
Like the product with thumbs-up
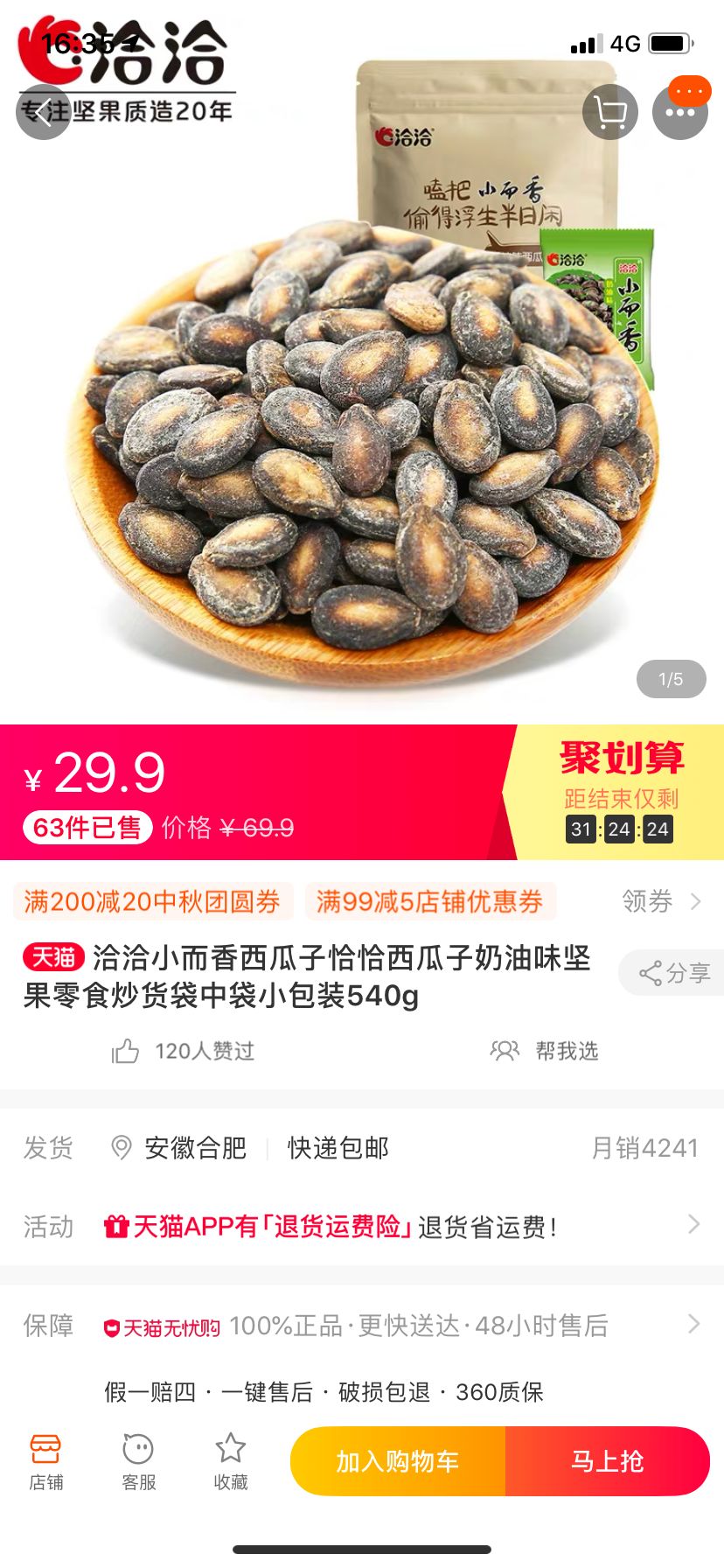pyautogui.click(x=126, y=1051)
